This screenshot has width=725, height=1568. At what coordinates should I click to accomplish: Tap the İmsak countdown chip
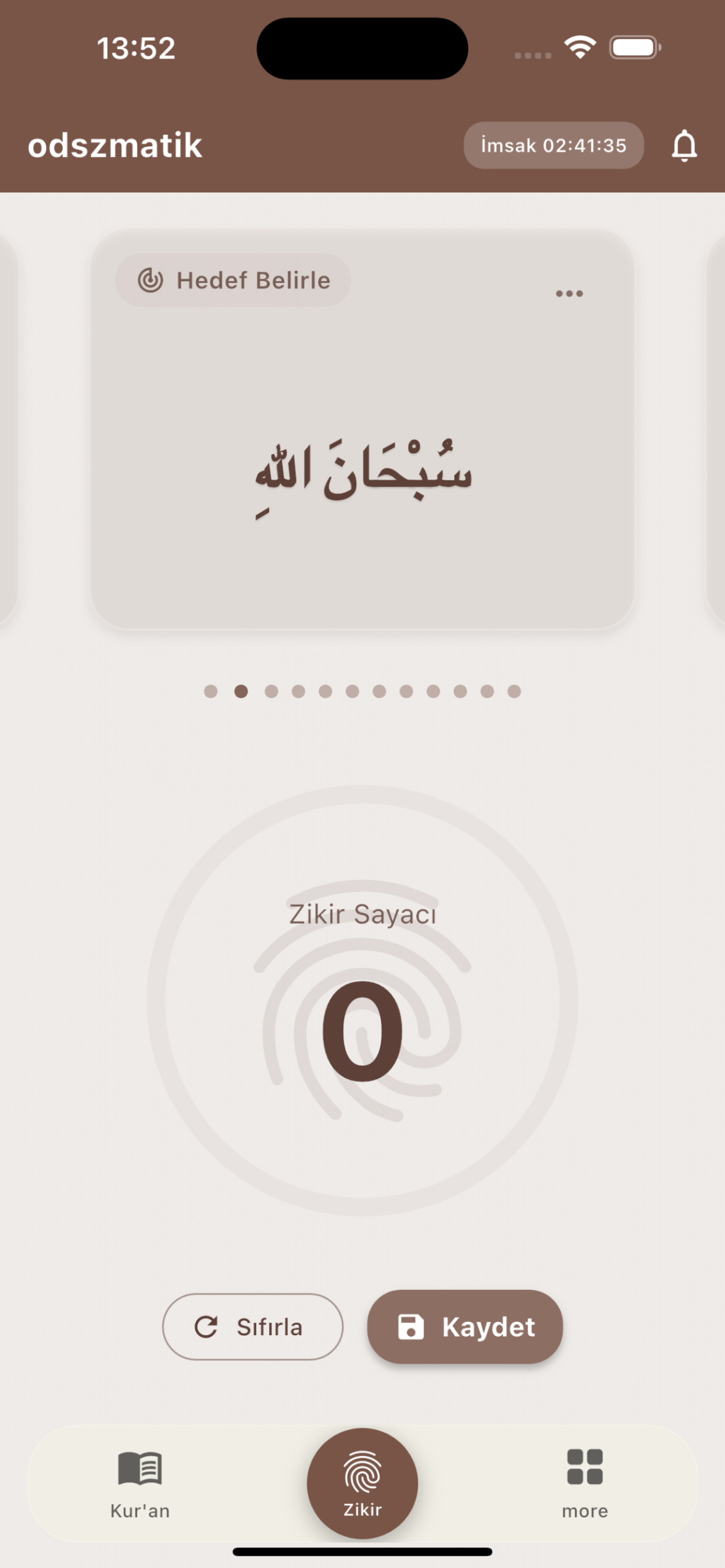[553, 146]
